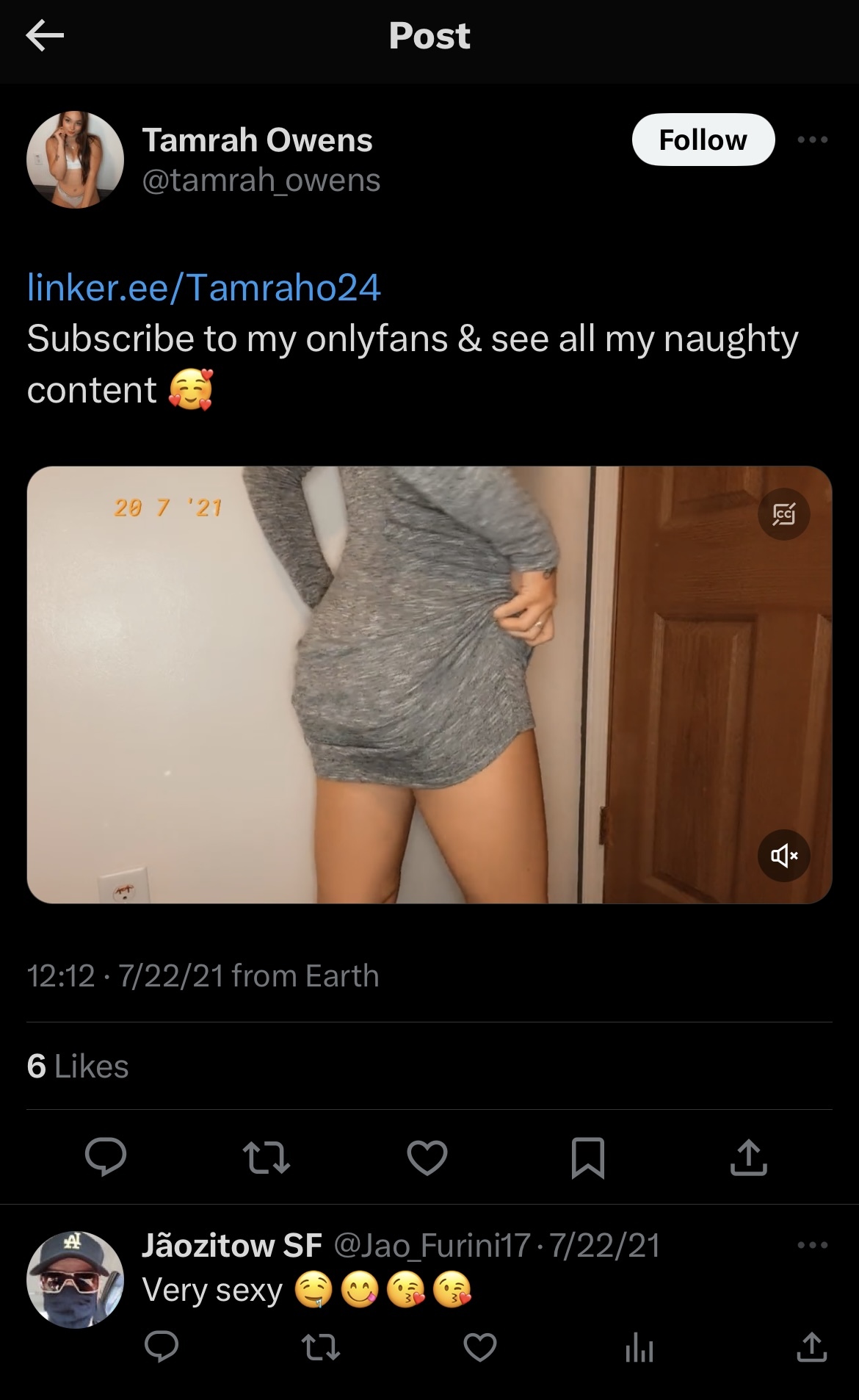Viewport: 859px width, 1400px height.
Task: Share Jãozitow SF's comment
Action: pos(811,1347)
